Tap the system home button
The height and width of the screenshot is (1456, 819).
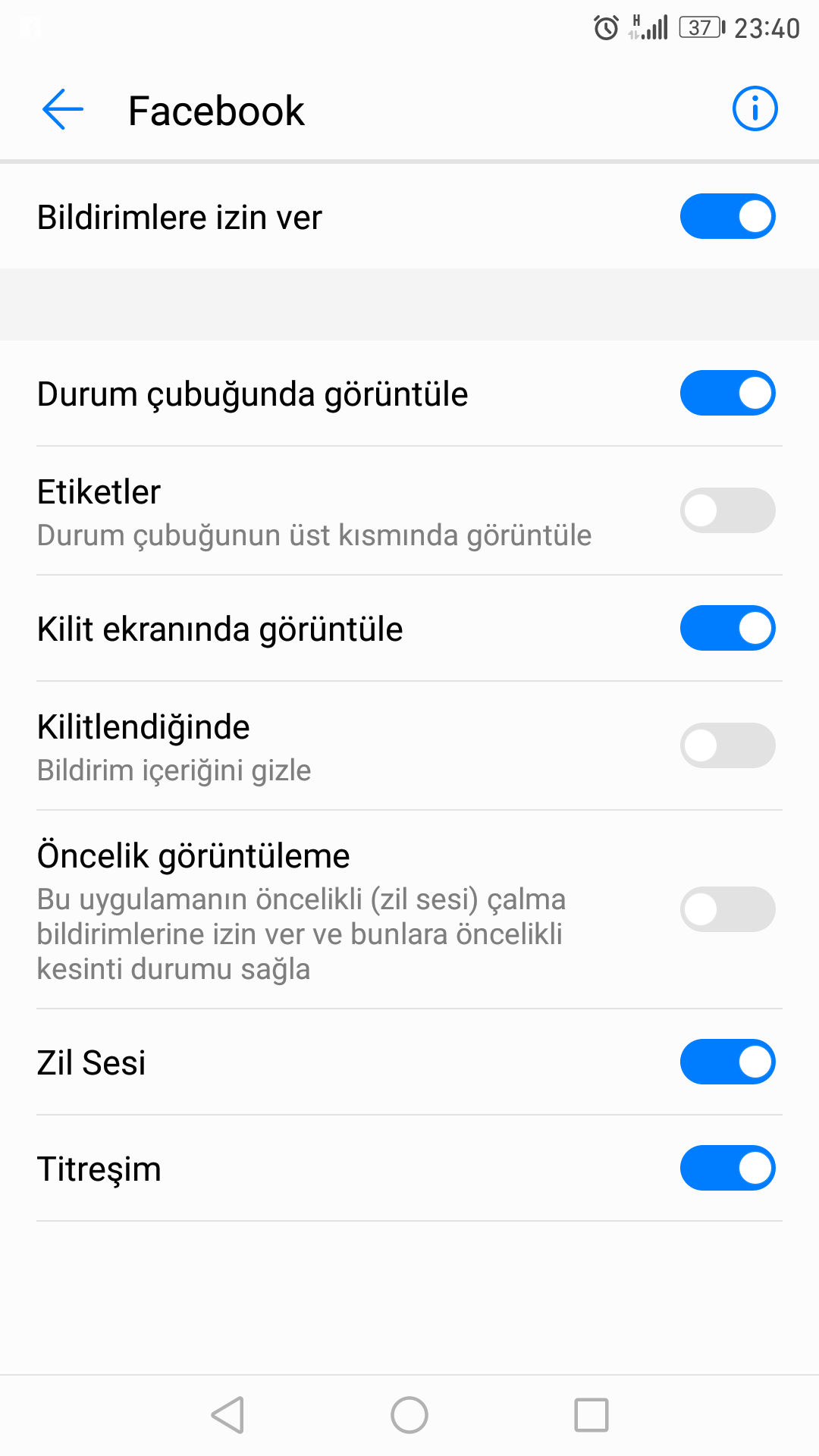409,1416
